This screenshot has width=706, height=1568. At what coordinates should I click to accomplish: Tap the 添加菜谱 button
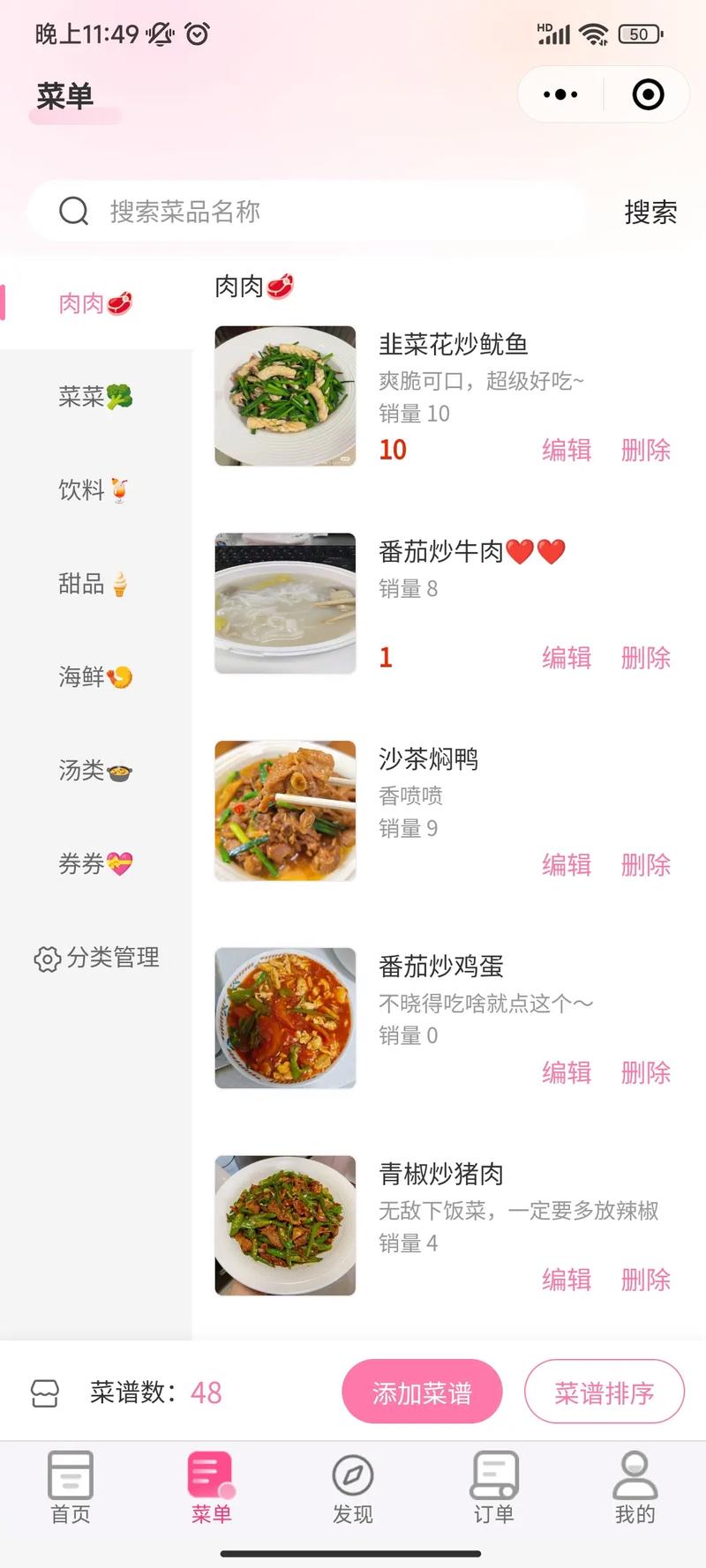[x=422, y=1391]
